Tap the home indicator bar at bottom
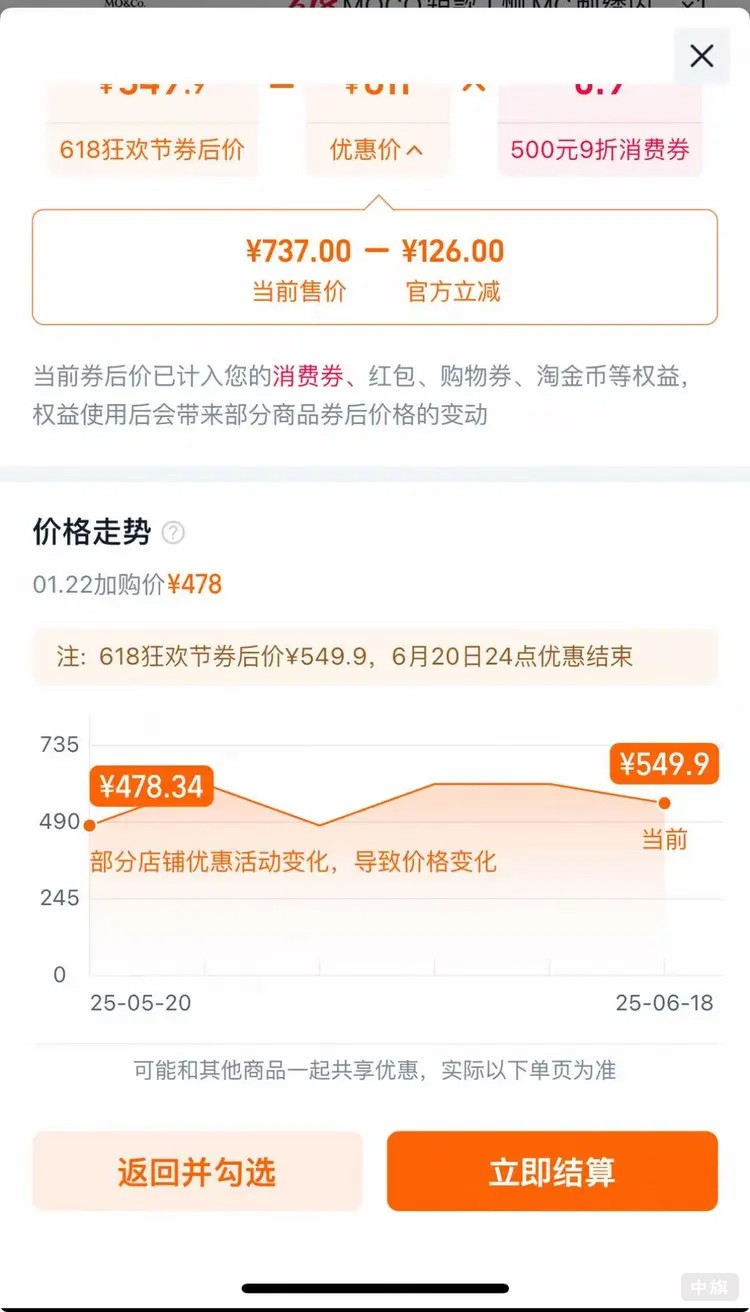 pos(375,1287)
